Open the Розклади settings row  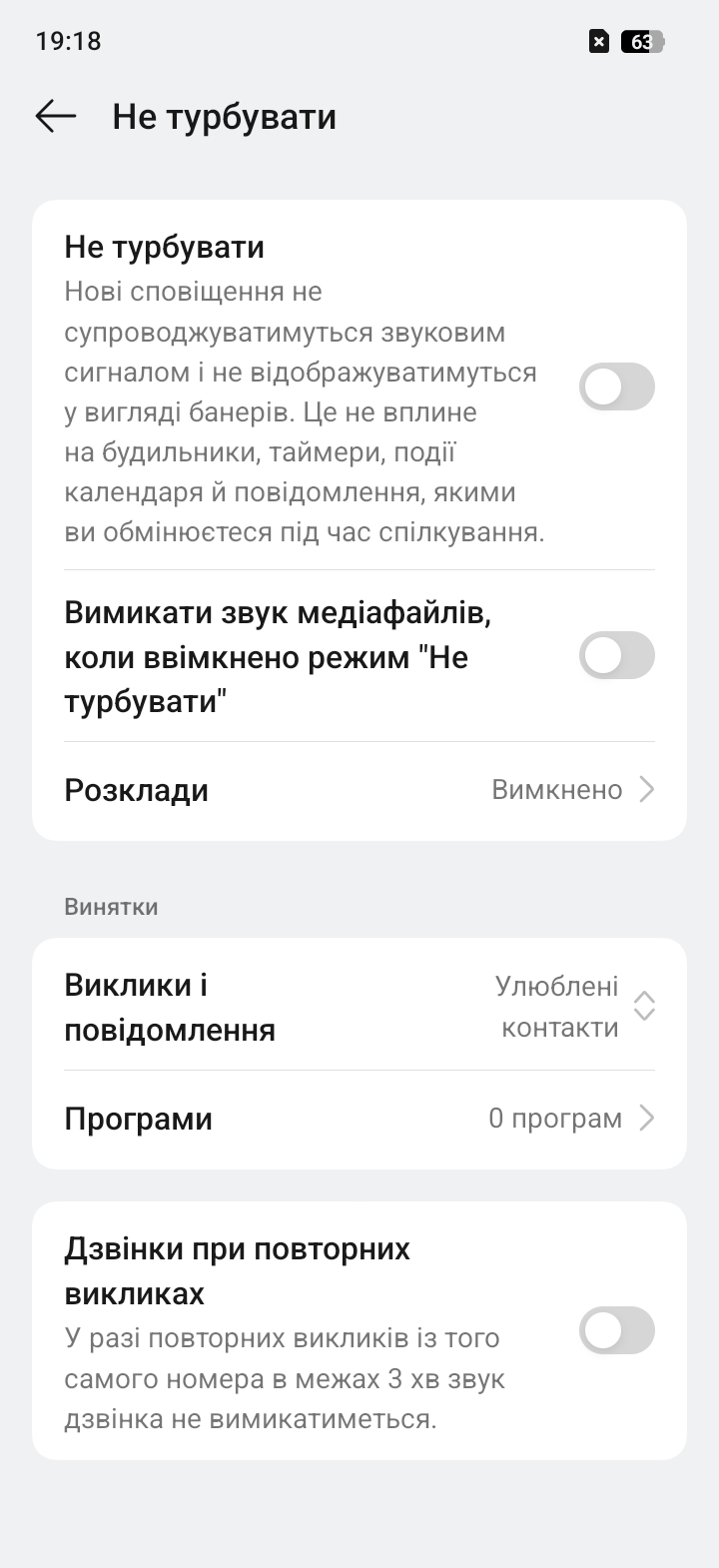[359, 790]
